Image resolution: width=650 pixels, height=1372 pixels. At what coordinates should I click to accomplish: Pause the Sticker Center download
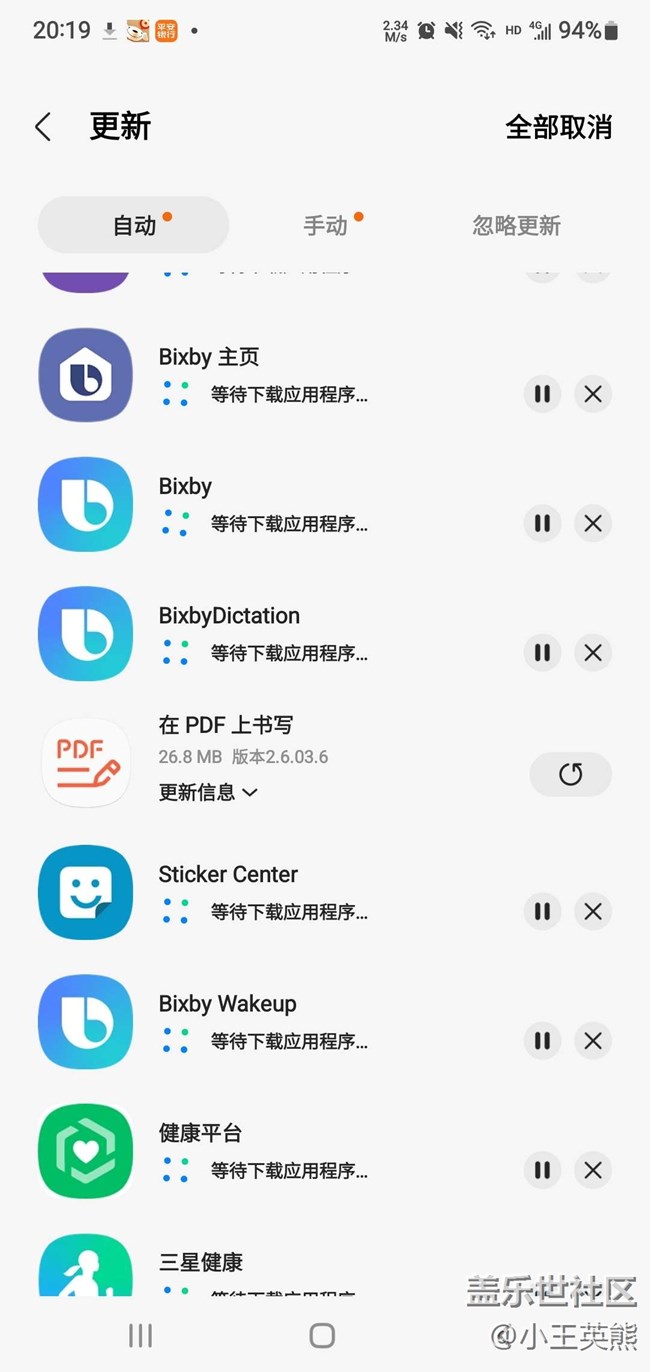tap(542, 911)
